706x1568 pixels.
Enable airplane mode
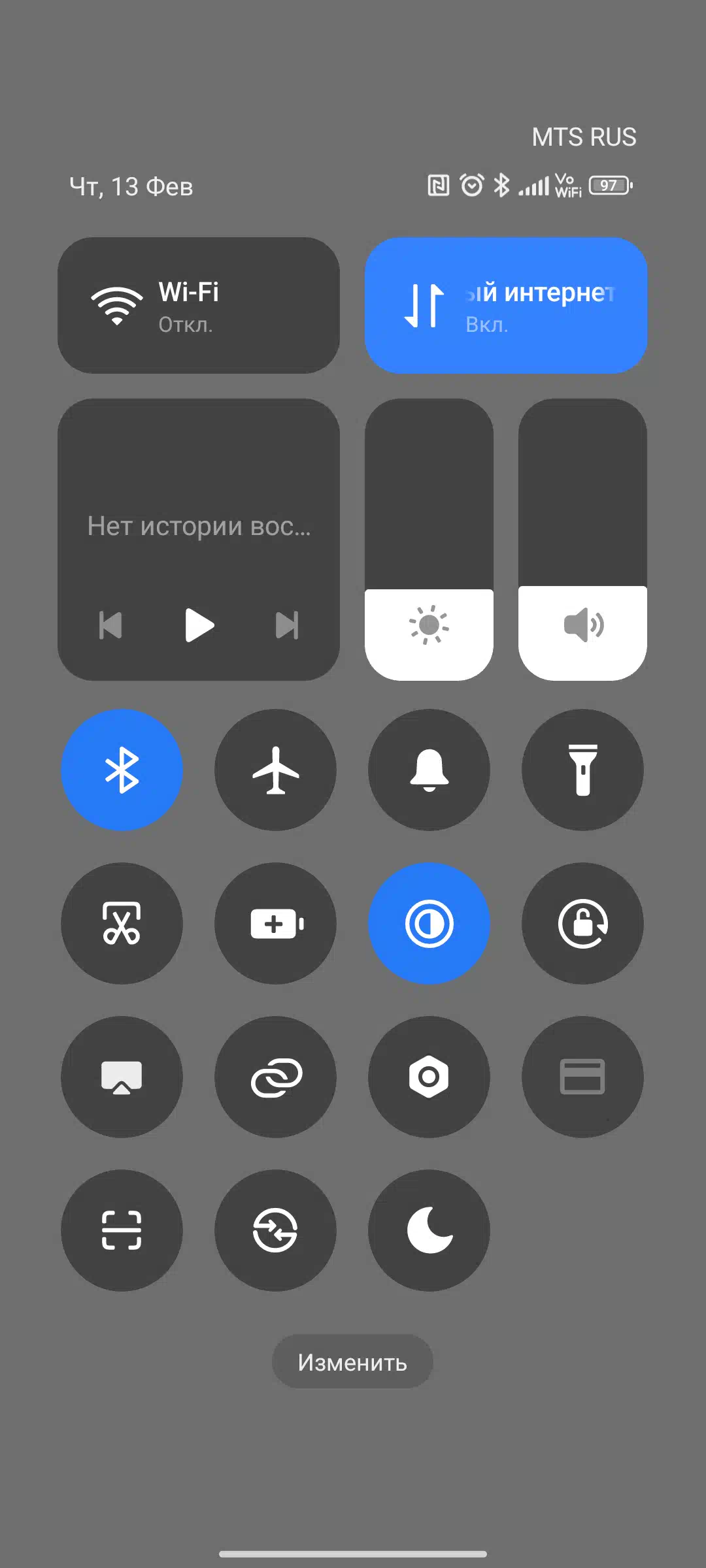[x=275, y=770]
